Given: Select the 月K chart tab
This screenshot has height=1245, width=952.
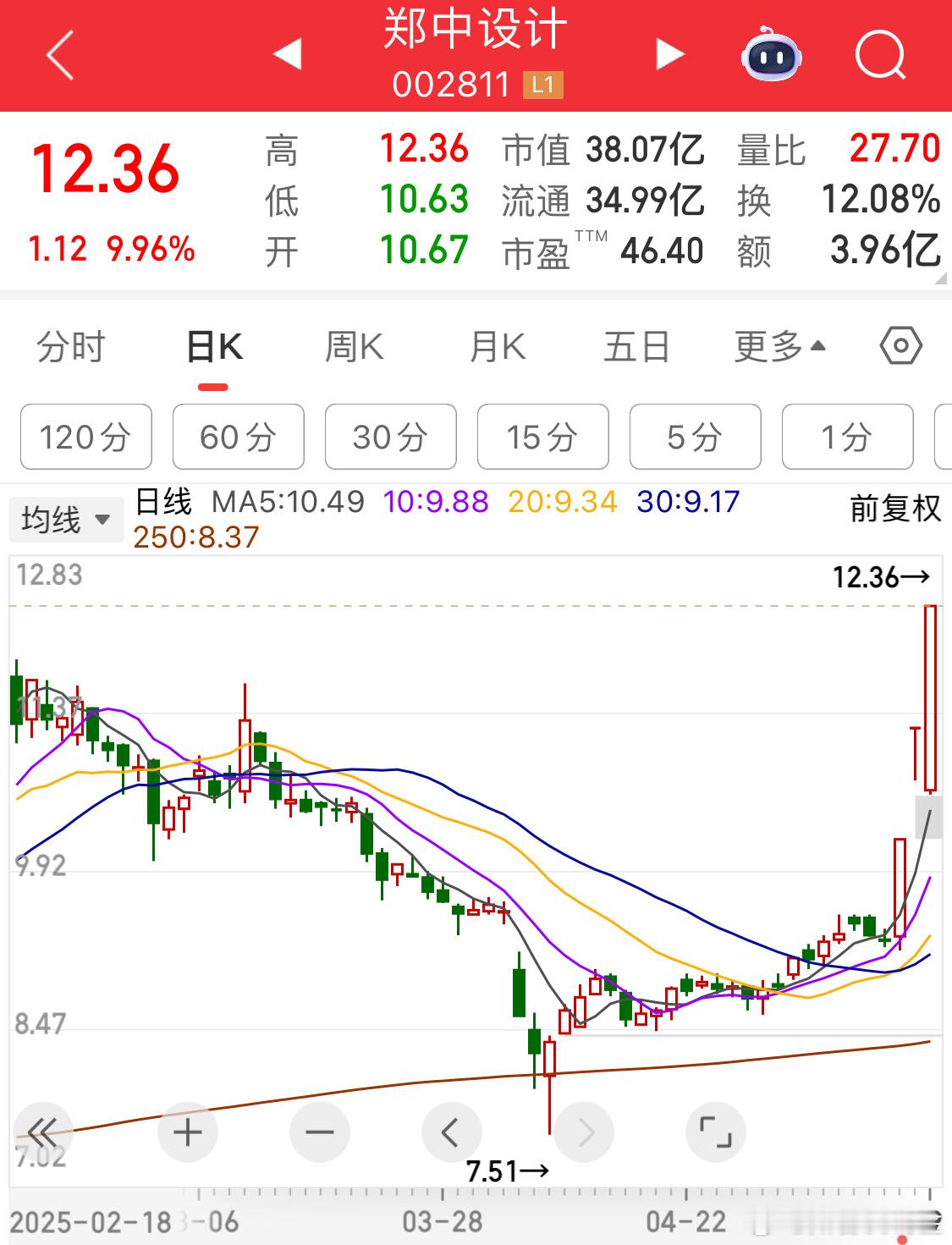Looking at the screenshot, I should click(497, 347).
